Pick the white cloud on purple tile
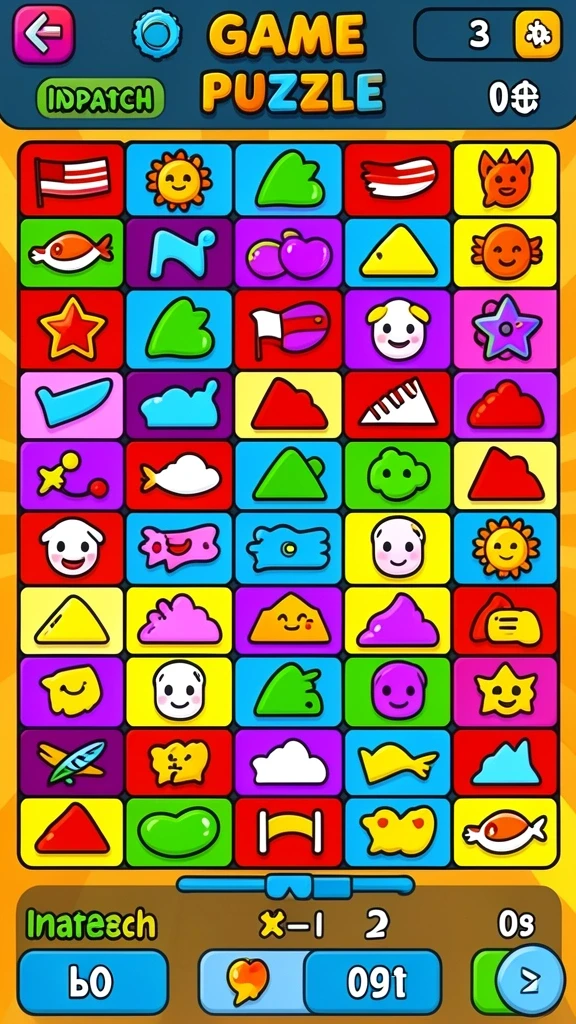This screenshot has height=1024, width=576. click(288, 762)
